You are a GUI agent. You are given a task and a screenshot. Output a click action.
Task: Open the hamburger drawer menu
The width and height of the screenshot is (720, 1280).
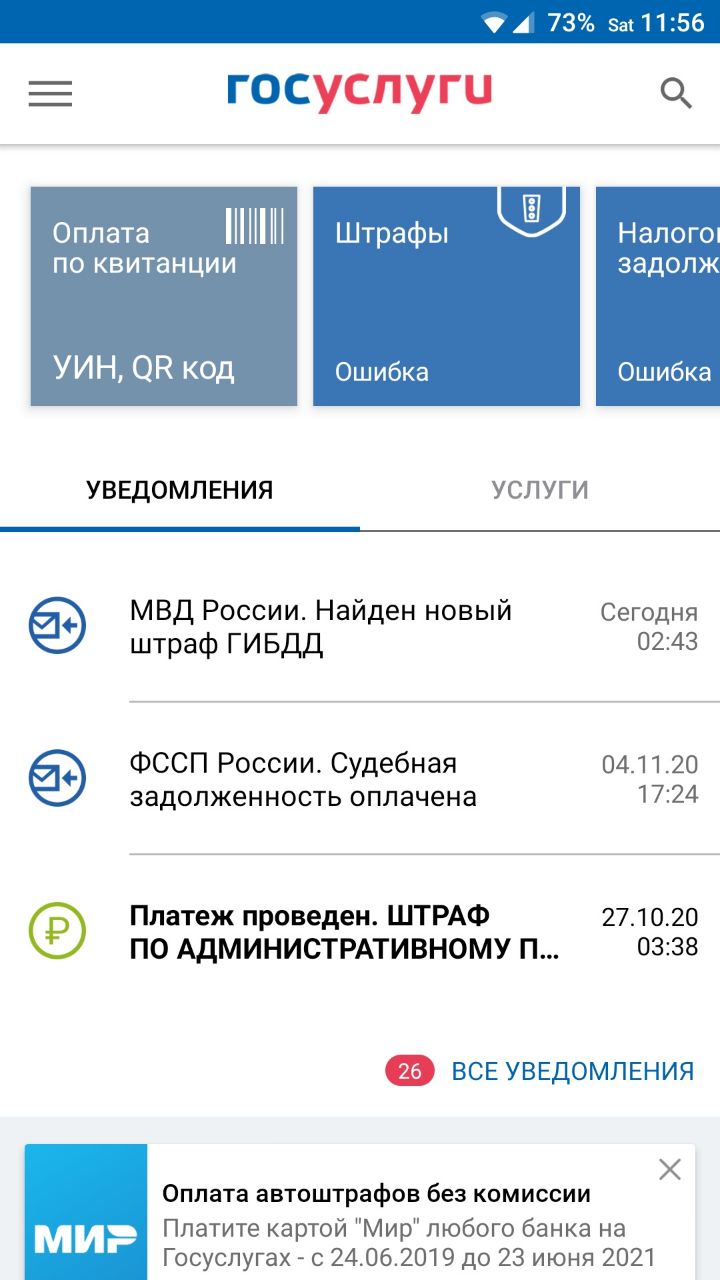pyautogui.click(x=50, y=93)
